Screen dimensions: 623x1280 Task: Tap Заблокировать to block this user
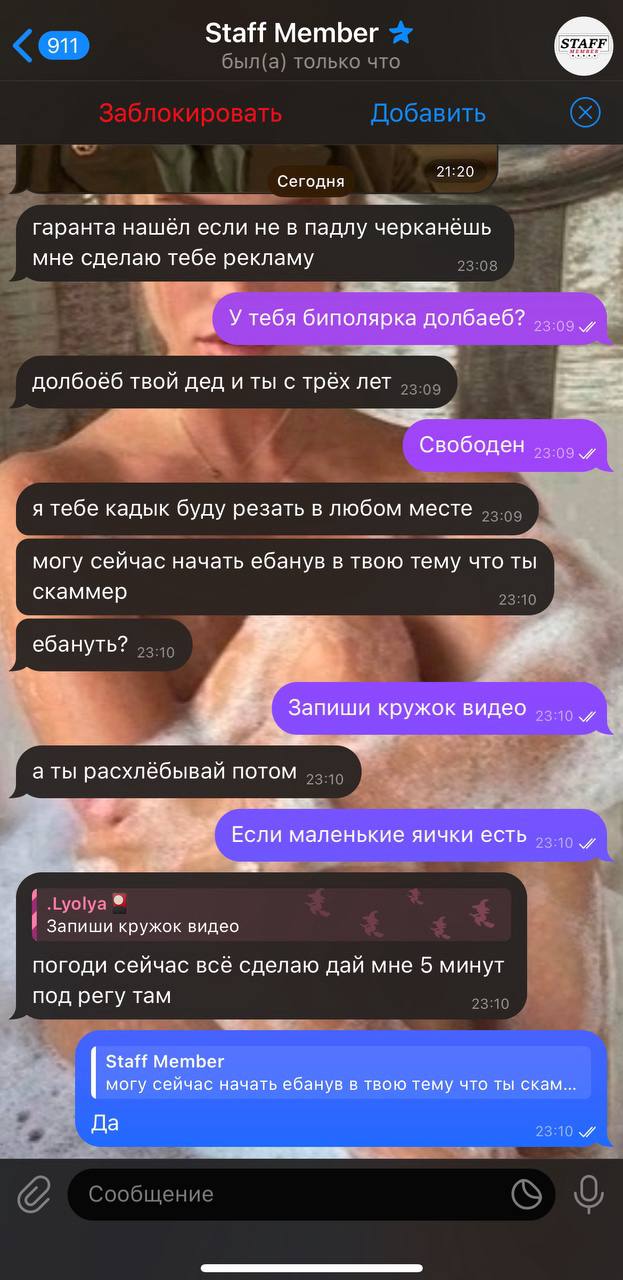[x=190, y=113]
